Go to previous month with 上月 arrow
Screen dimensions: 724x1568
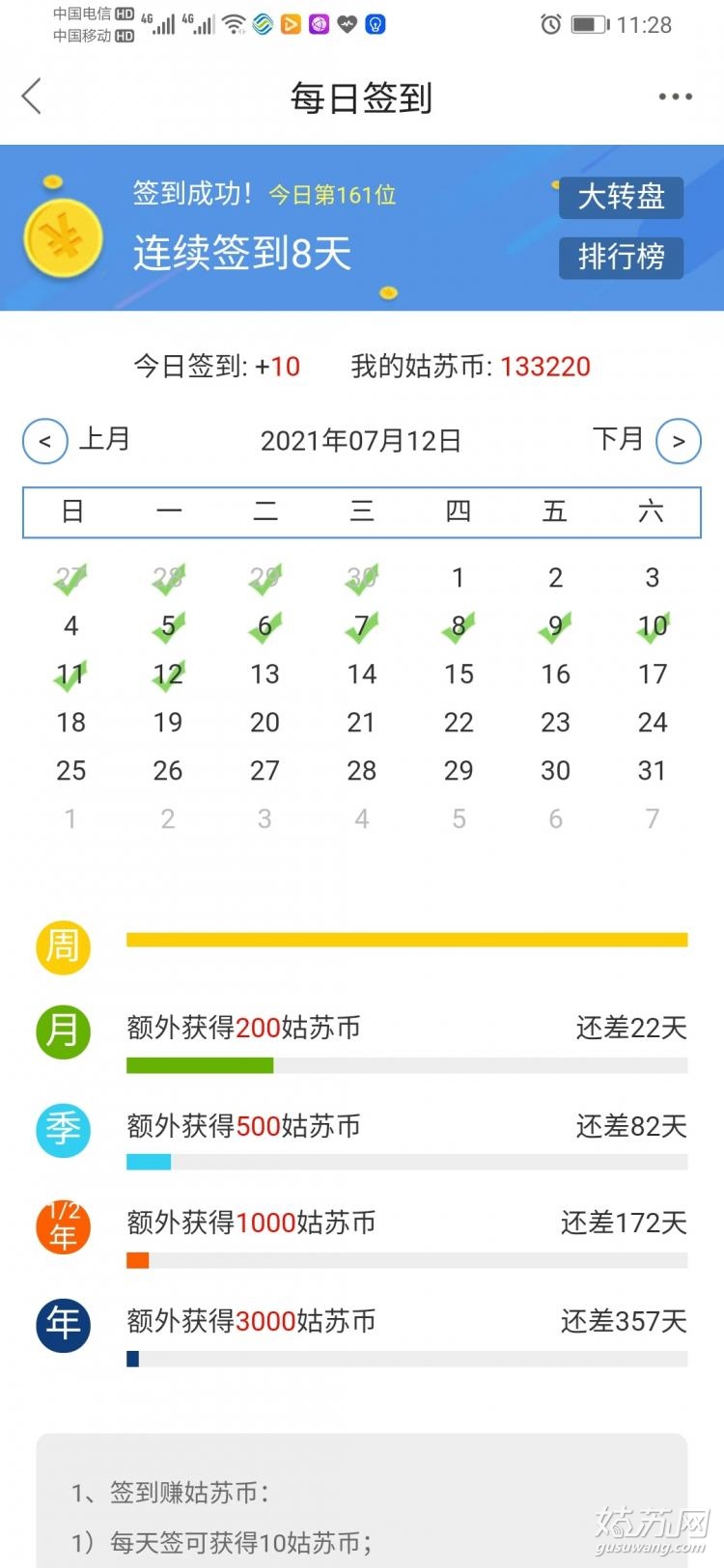pos(45,442)
